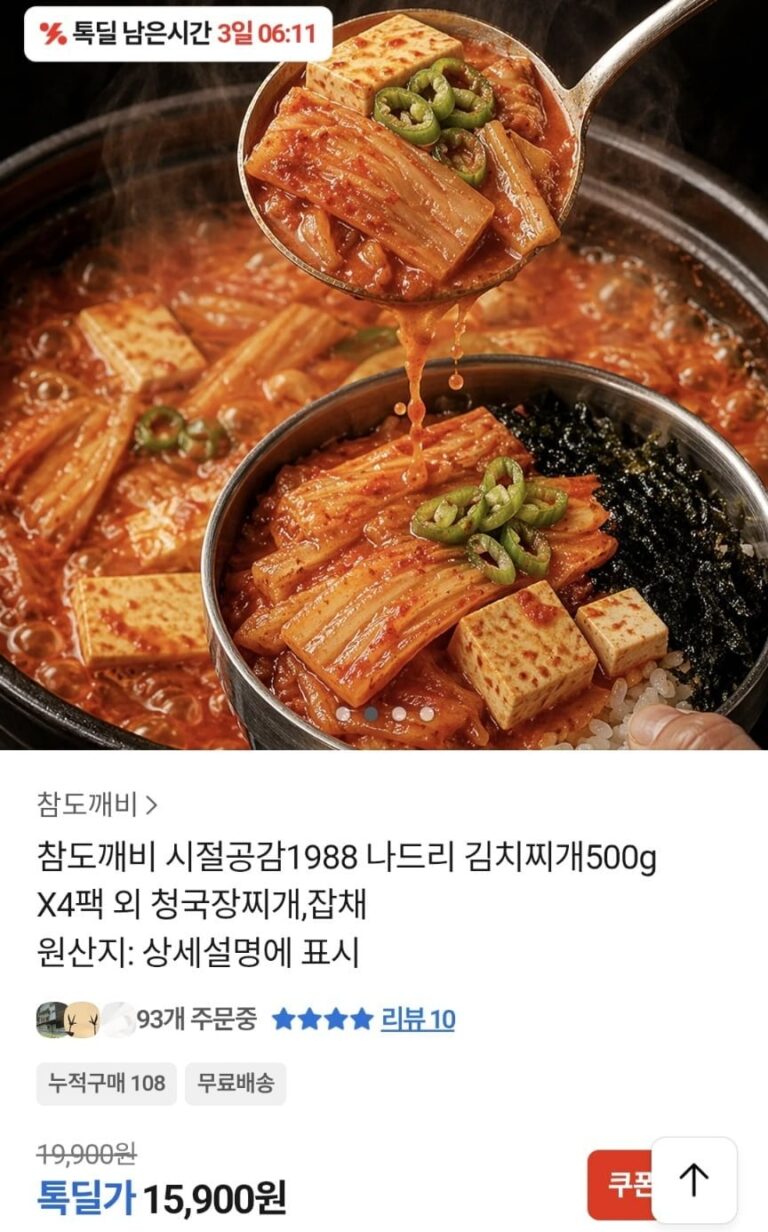Tap the scroll-to-top arrow button

pyautogui.click(x=694, y=1180)
